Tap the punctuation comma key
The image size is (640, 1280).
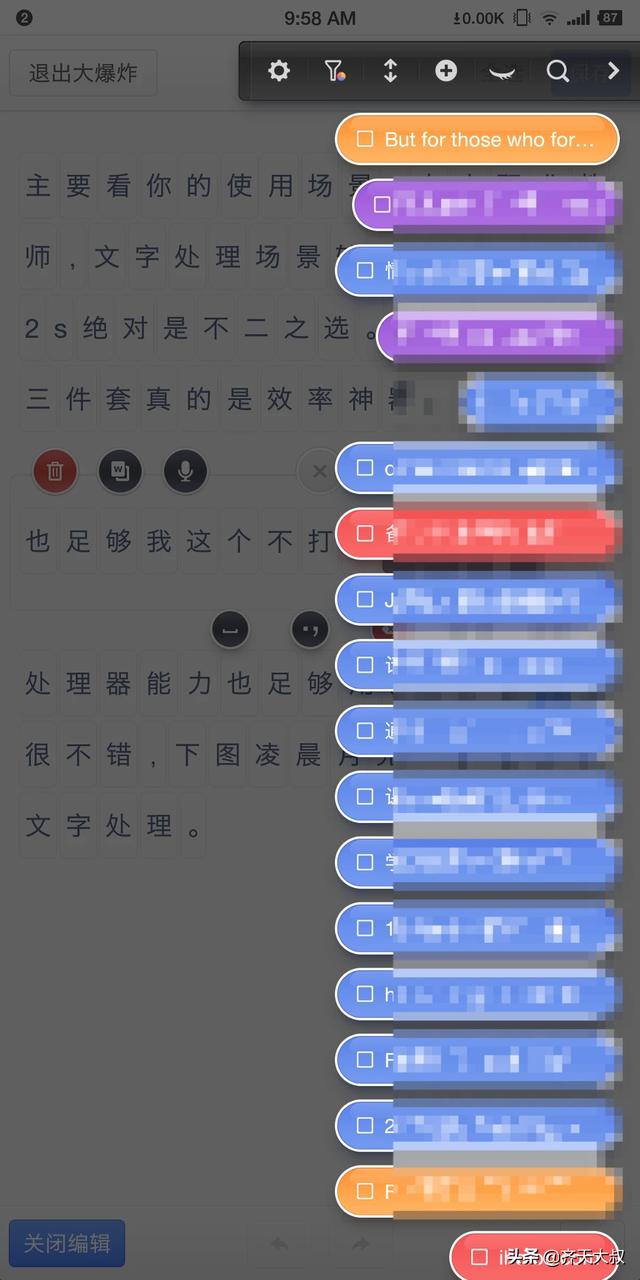tap(311, 629)
